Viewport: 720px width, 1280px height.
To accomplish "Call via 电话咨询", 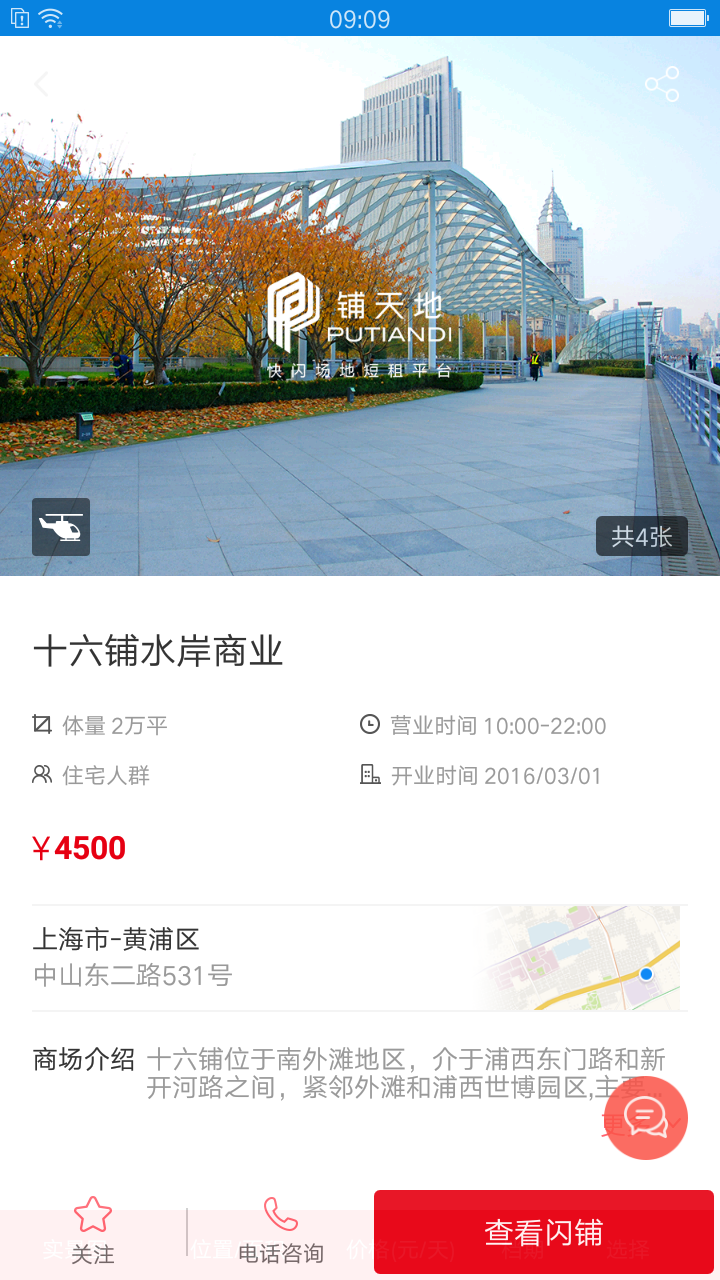I will [281, 1231].
